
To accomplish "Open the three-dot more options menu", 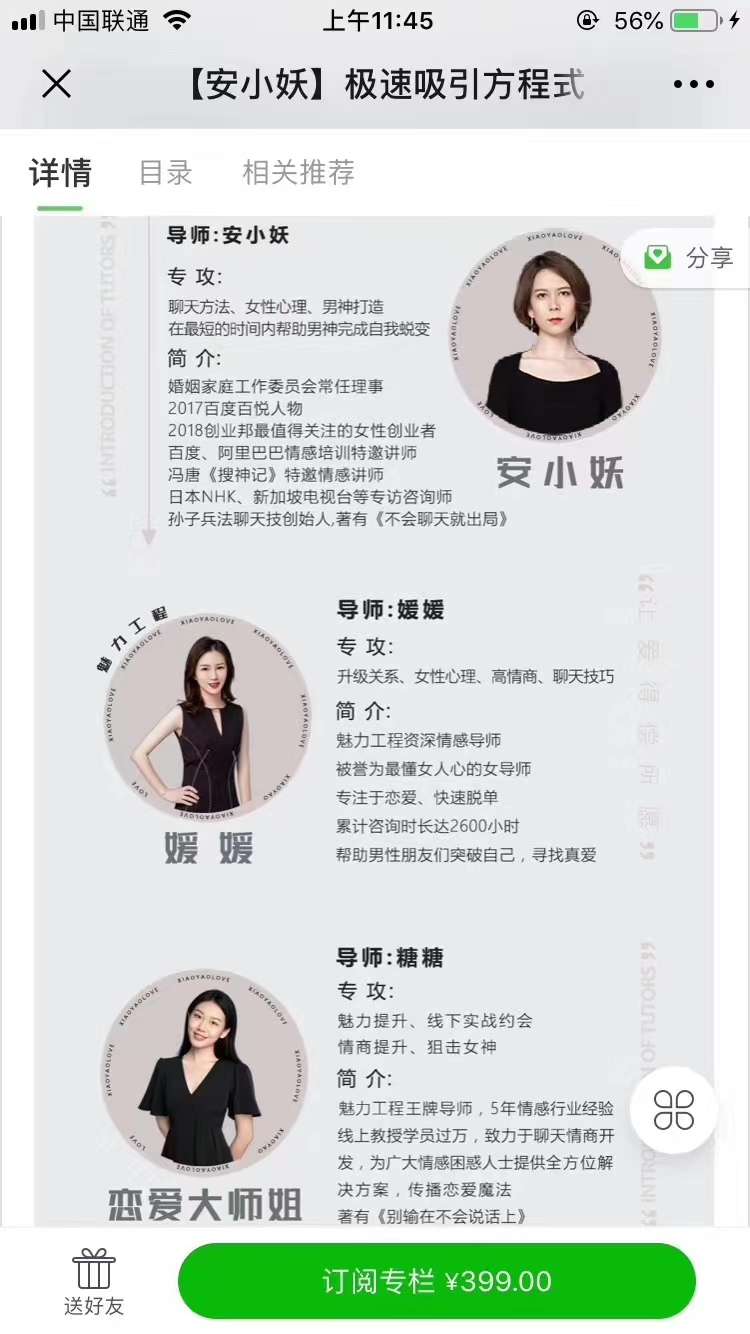I will coord(693,85).
